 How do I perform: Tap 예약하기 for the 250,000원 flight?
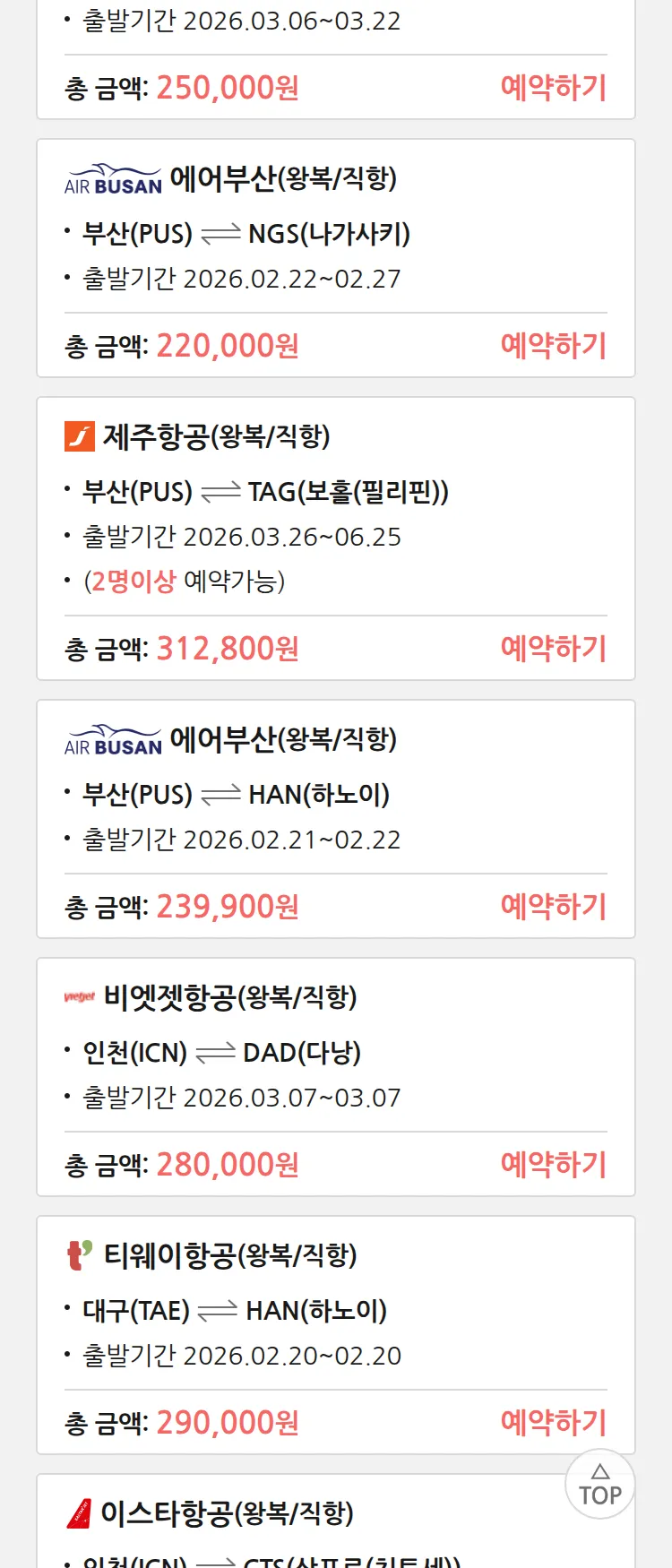[553, 88]
